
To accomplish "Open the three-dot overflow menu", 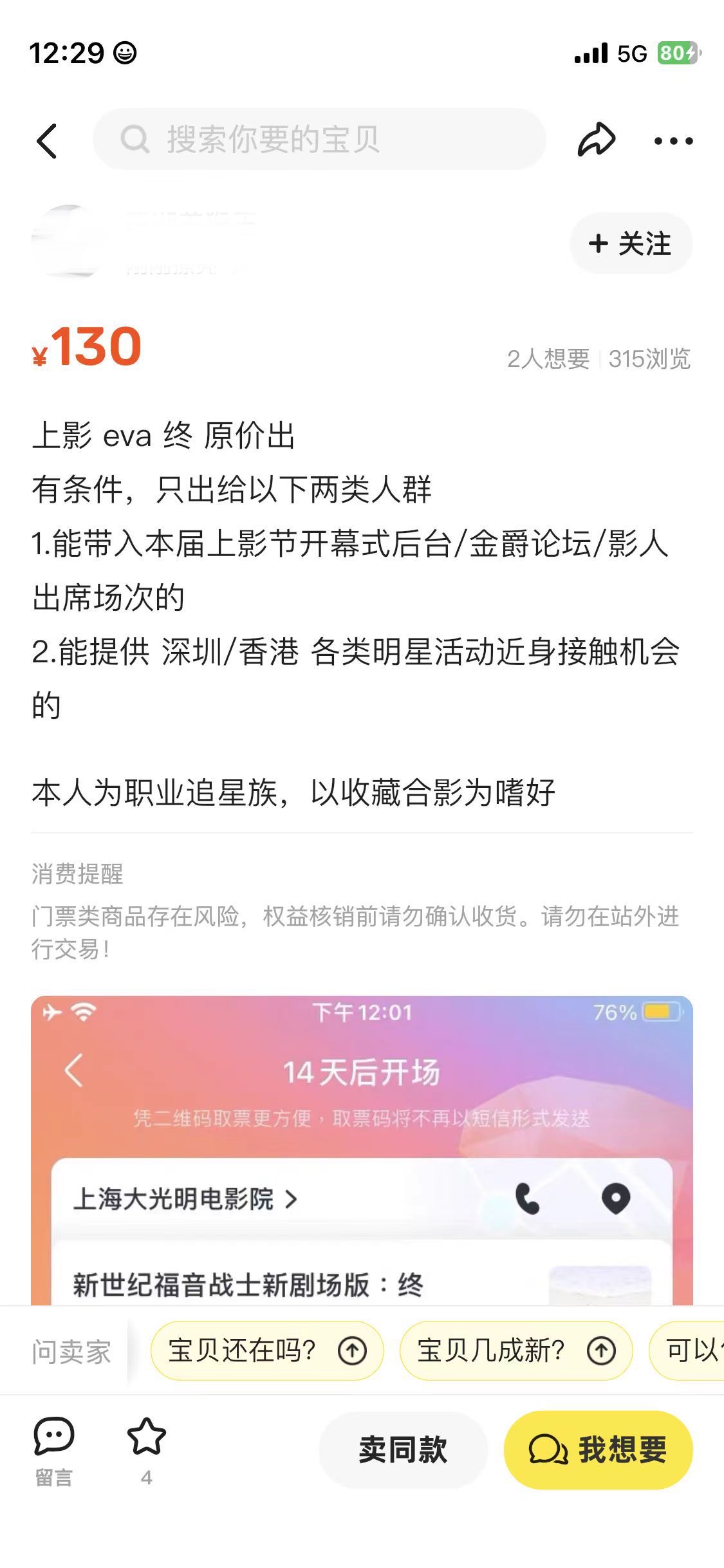I will tap(673, 140).
